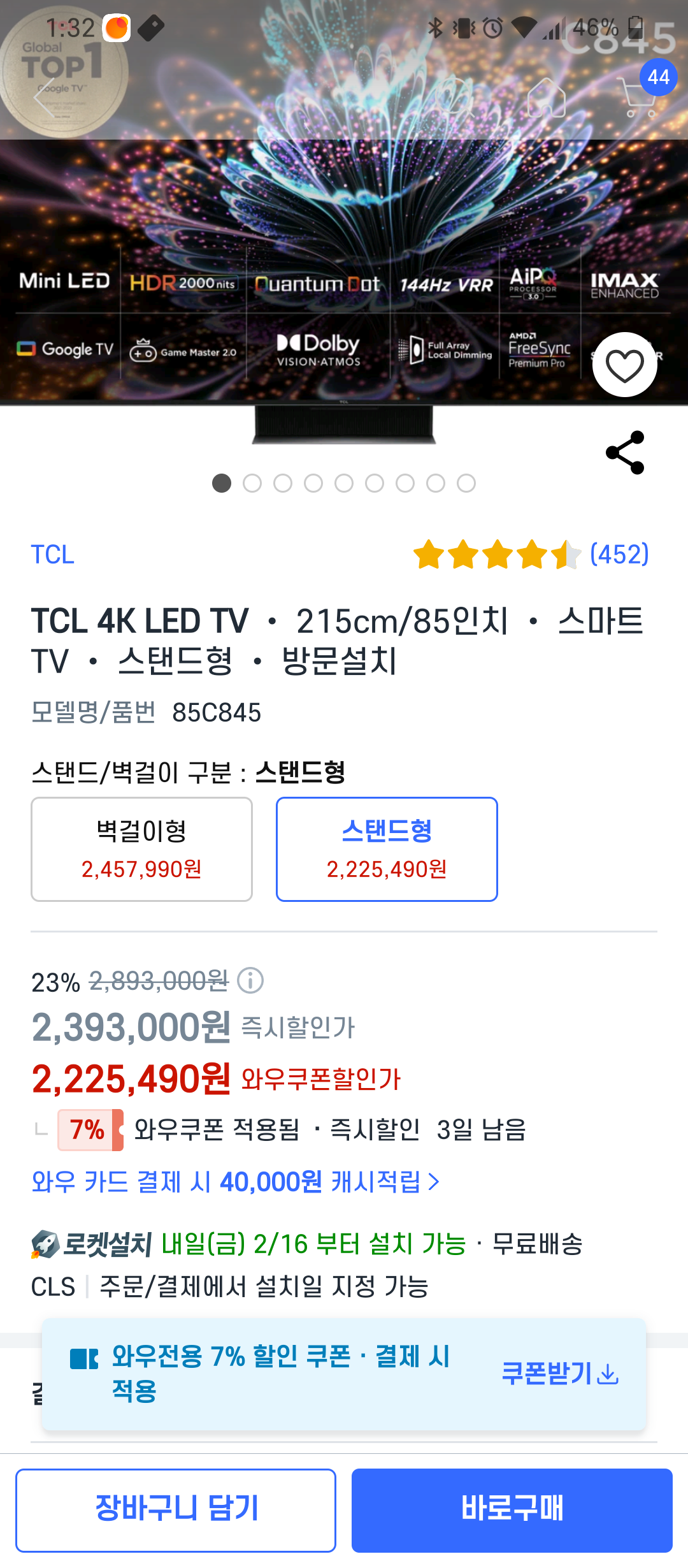Viewport: 688px width, 1568px height.
Task: Share this product
Action: 625,453
